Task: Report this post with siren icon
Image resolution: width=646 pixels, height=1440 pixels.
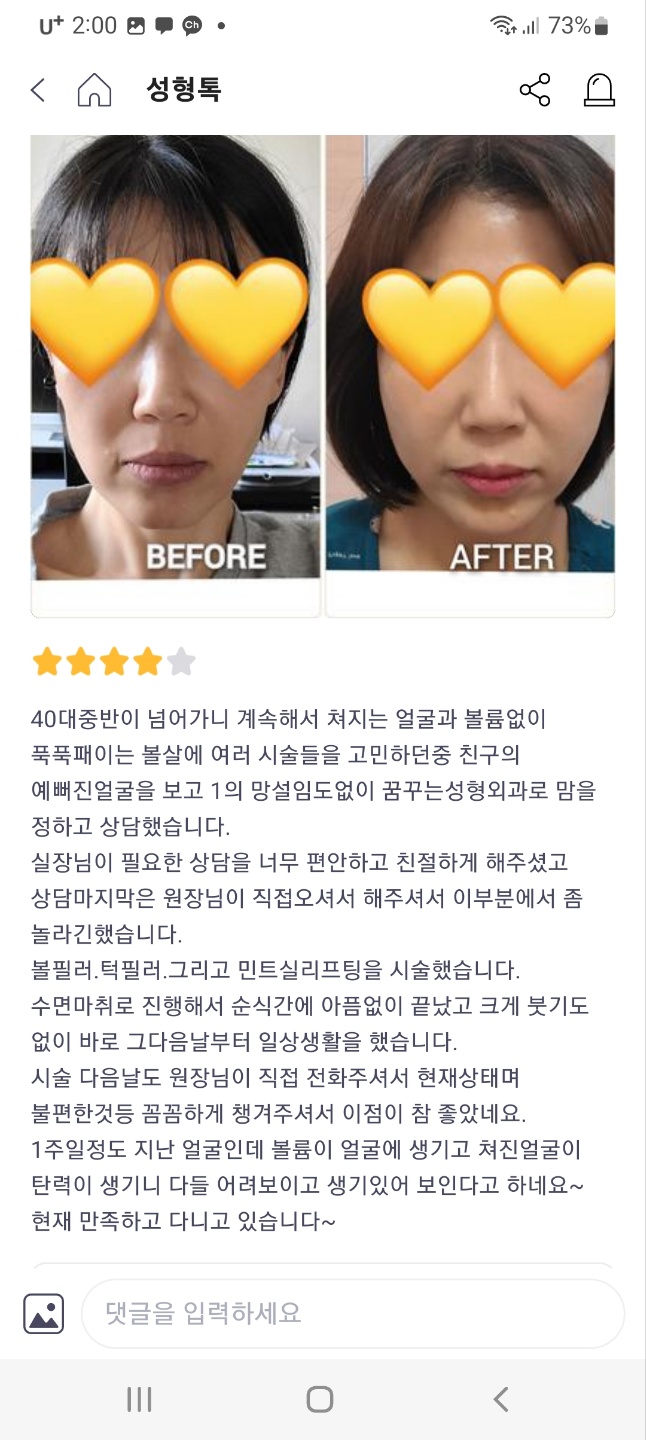Action: [x=599, y=90]
